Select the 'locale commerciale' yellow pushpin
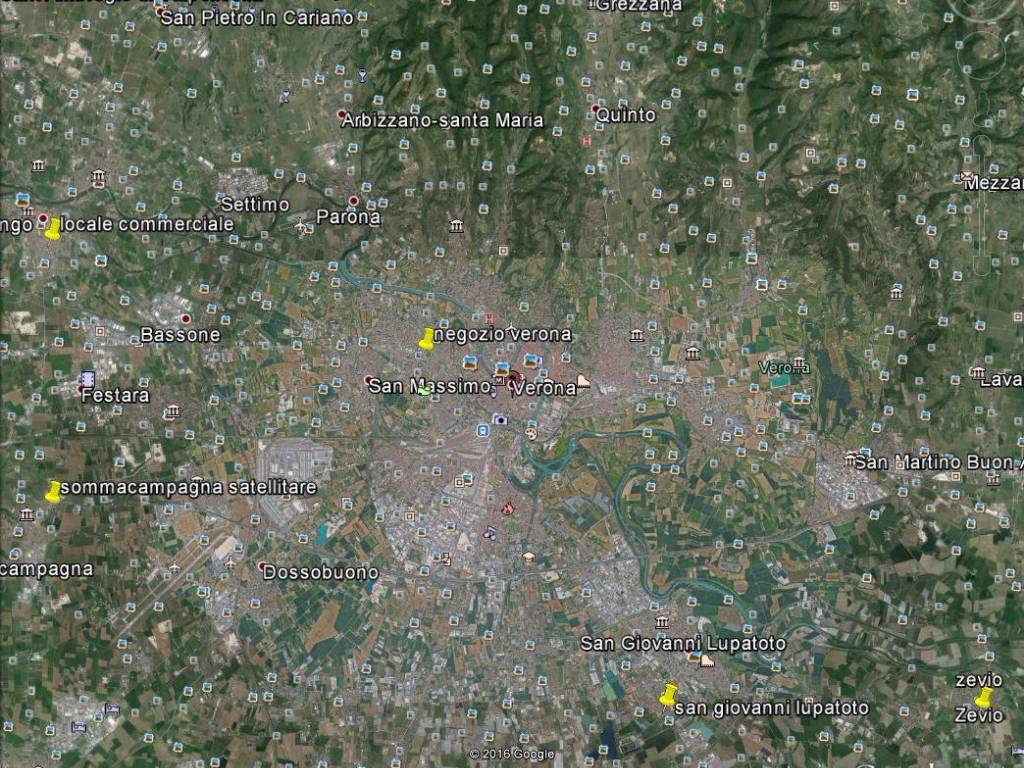The image size is (1024, 768). pyautogui.click(x=53, y=229)
